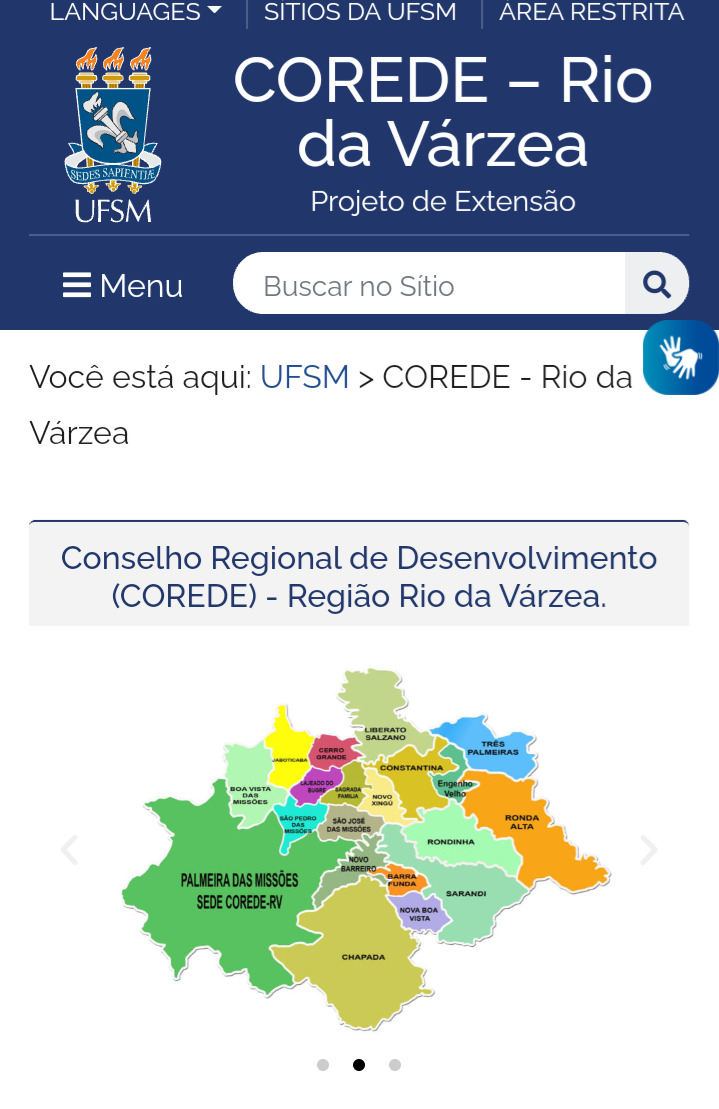
Task: Open the UFSM breadcrumb link
Action: click(x=304, y=377)
